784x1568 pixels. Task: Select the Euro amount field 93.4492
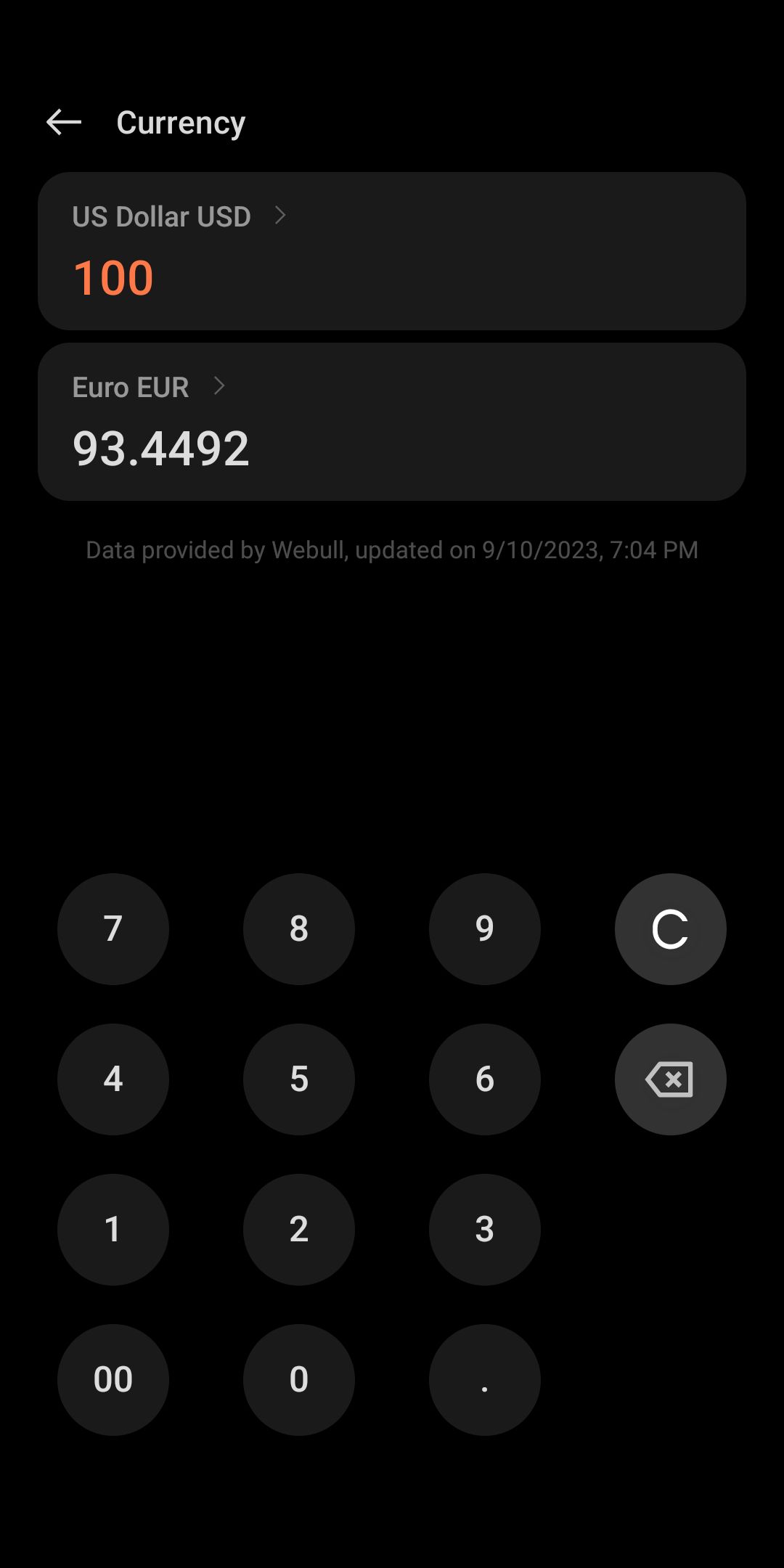161,449
